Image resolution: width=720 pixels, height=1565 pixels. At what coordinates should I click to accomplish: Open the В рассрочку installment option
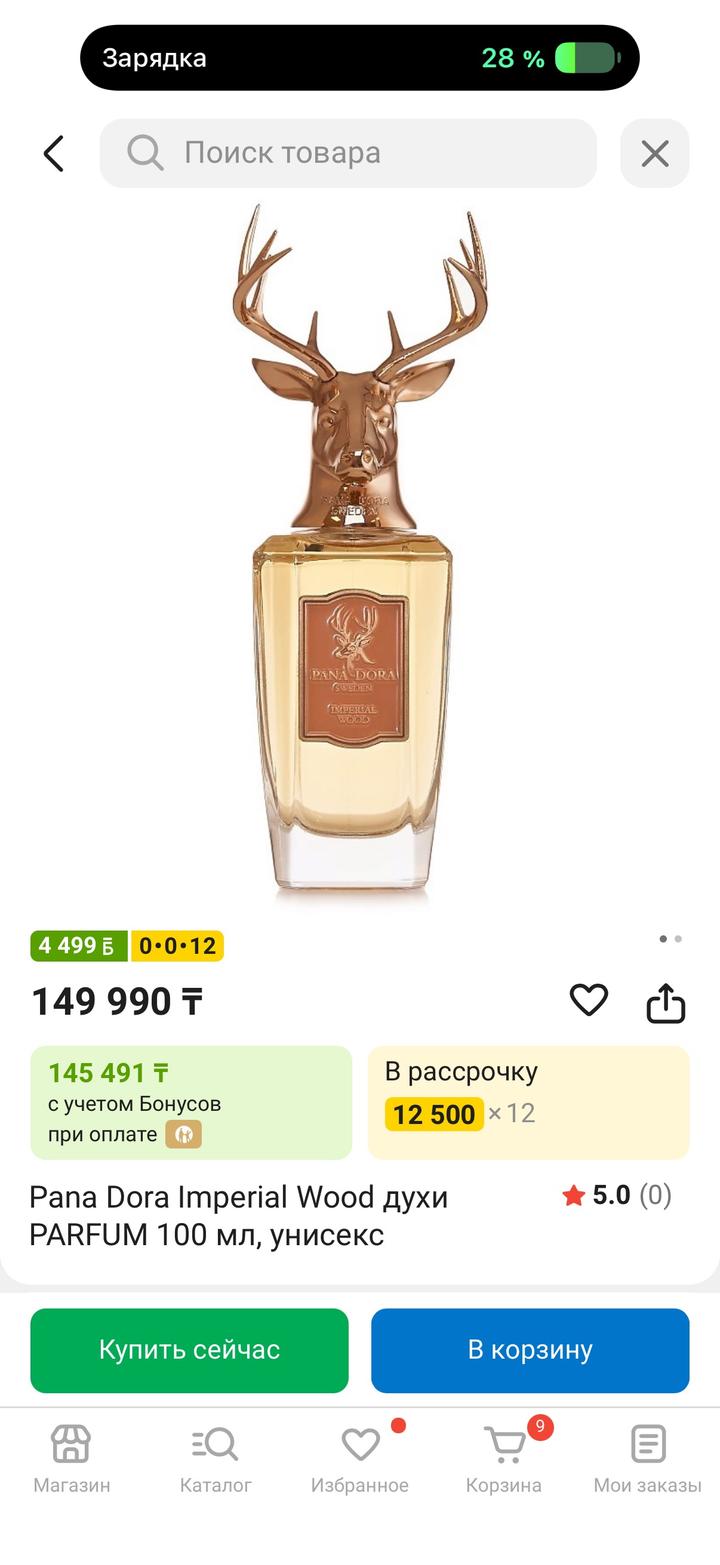click(x=528, y=1102)
